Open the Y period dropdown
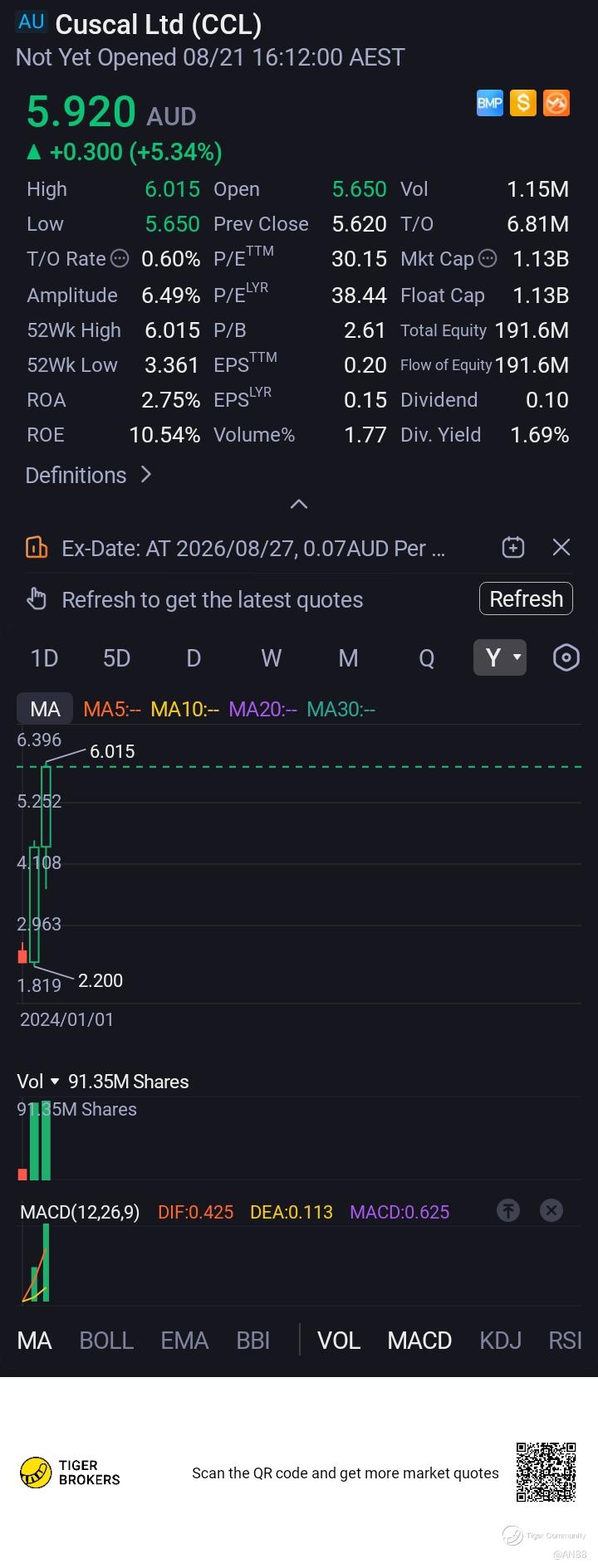 (500, 657)
